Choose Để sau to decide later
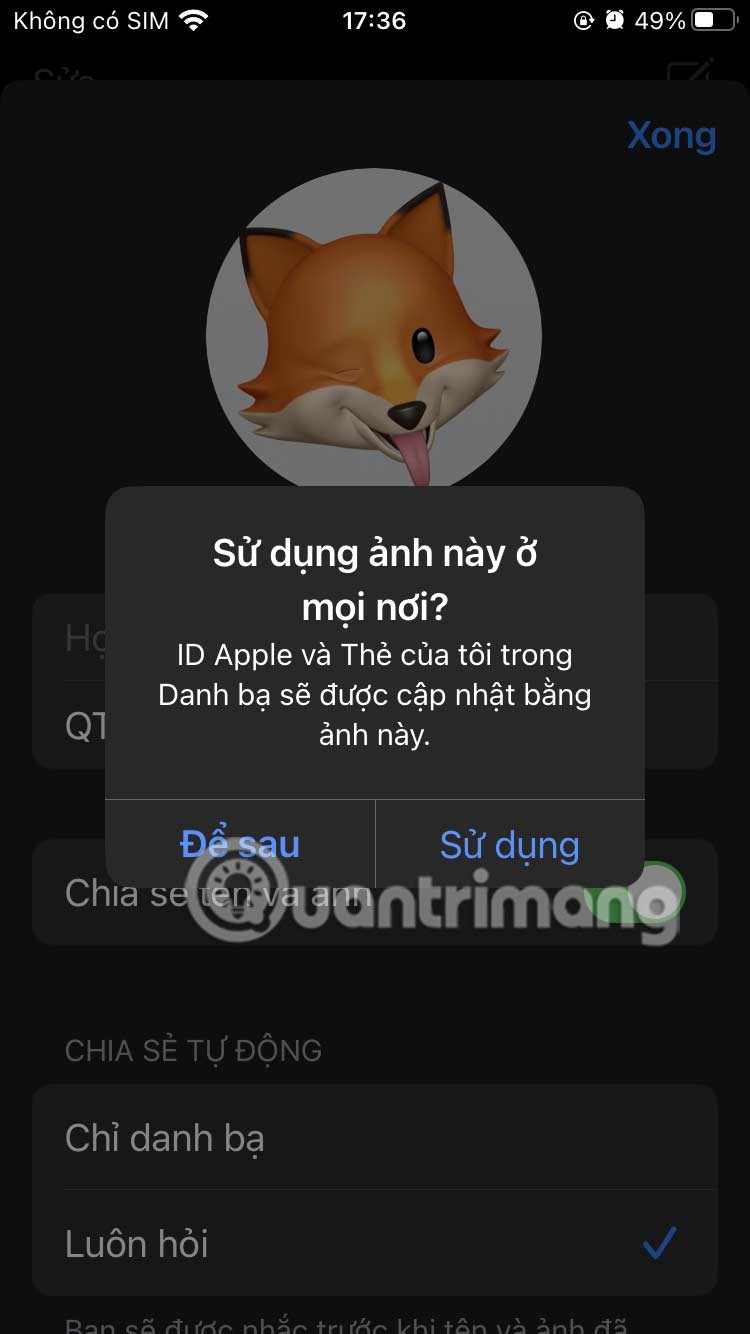This screenshot has height=1334, width=750. pyautogui.click(x=240, y=845)
